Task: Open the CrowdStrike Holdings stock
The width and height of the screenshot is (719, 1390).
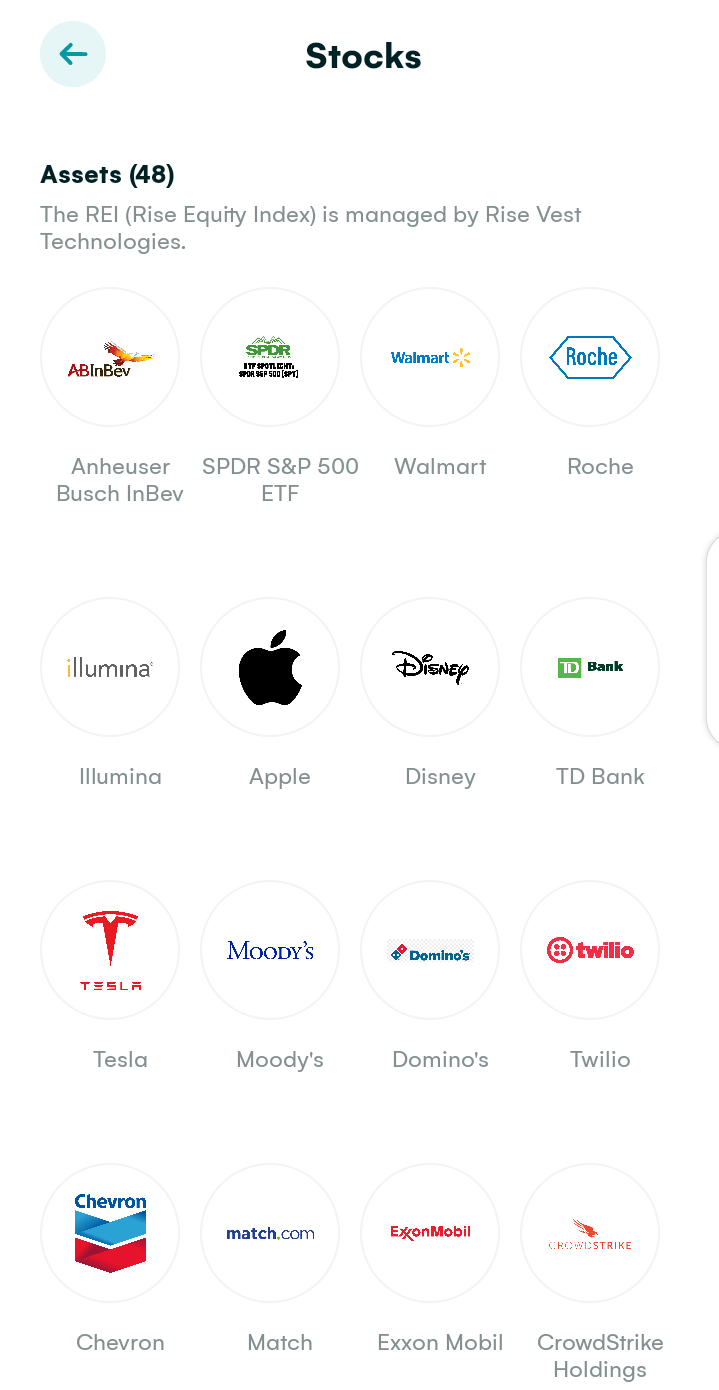Action: click(590, 1233)
